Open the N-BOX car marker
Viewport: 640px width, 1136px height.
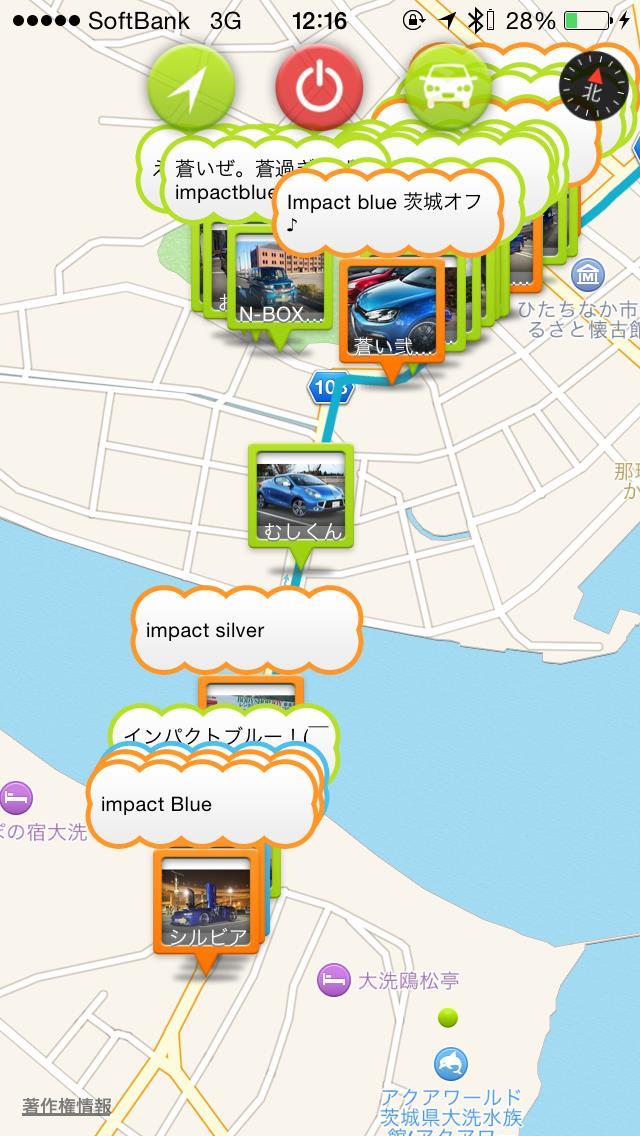click(280, 287)
